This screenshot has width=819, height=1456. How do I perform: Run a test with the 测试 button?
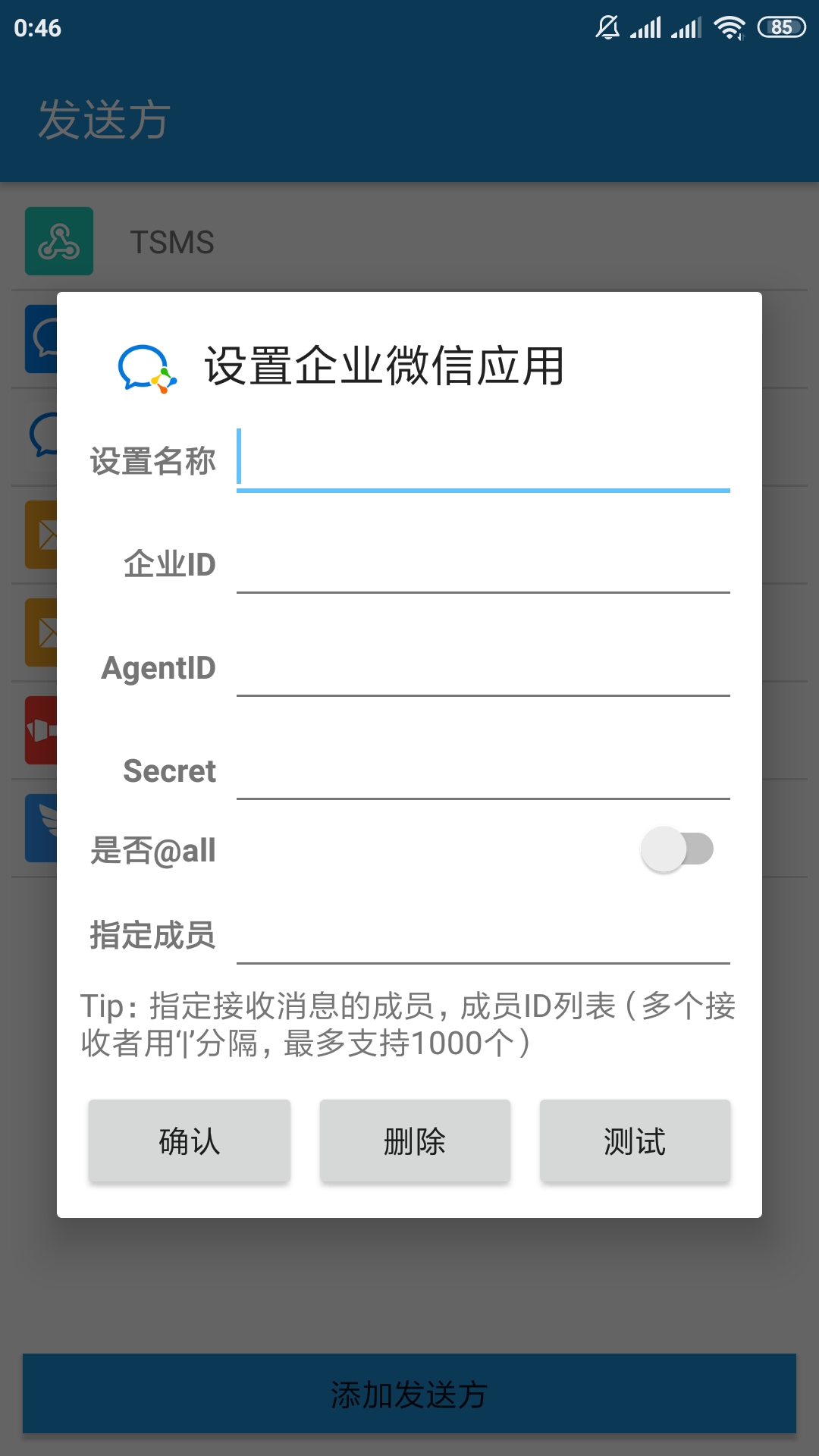[635, 1141]
